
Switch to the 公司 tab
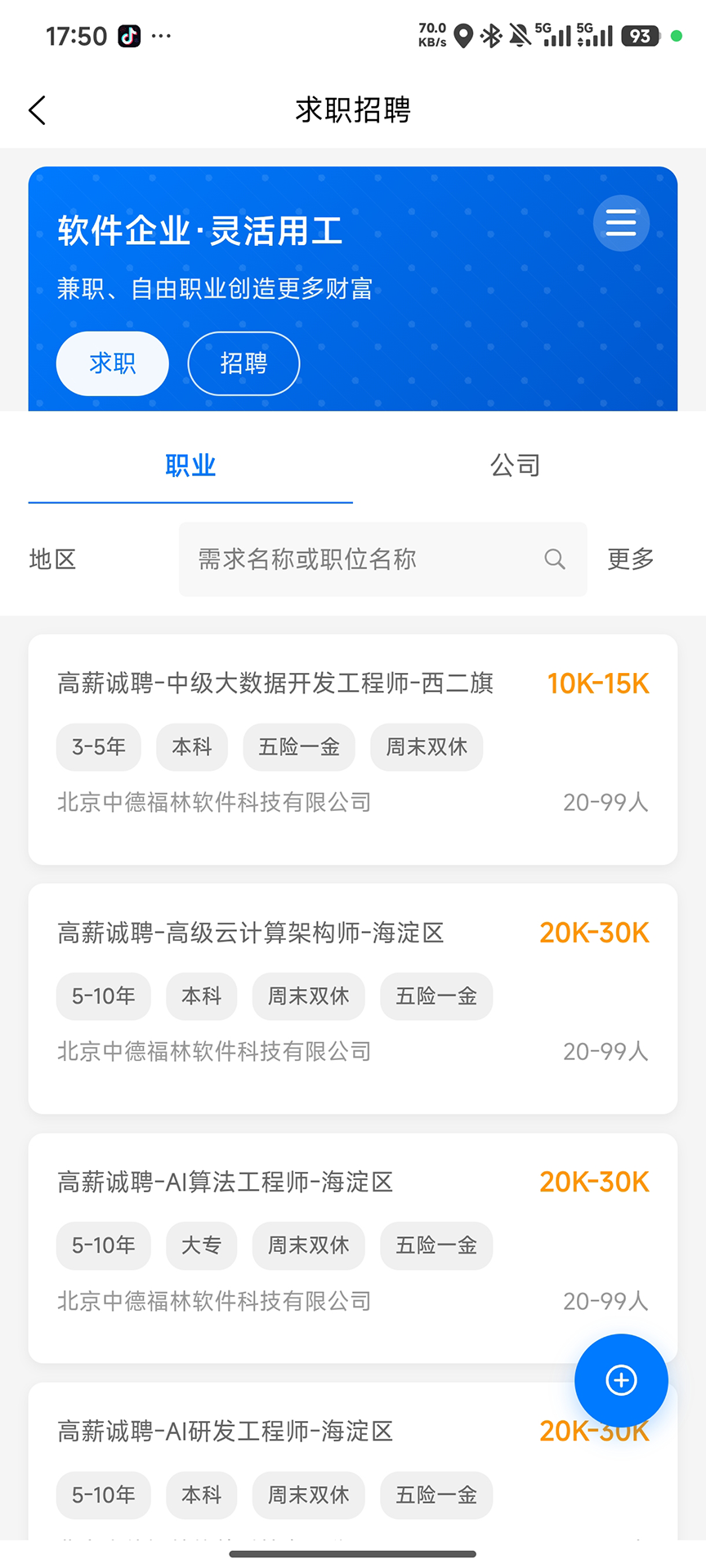tap(515, 464)
